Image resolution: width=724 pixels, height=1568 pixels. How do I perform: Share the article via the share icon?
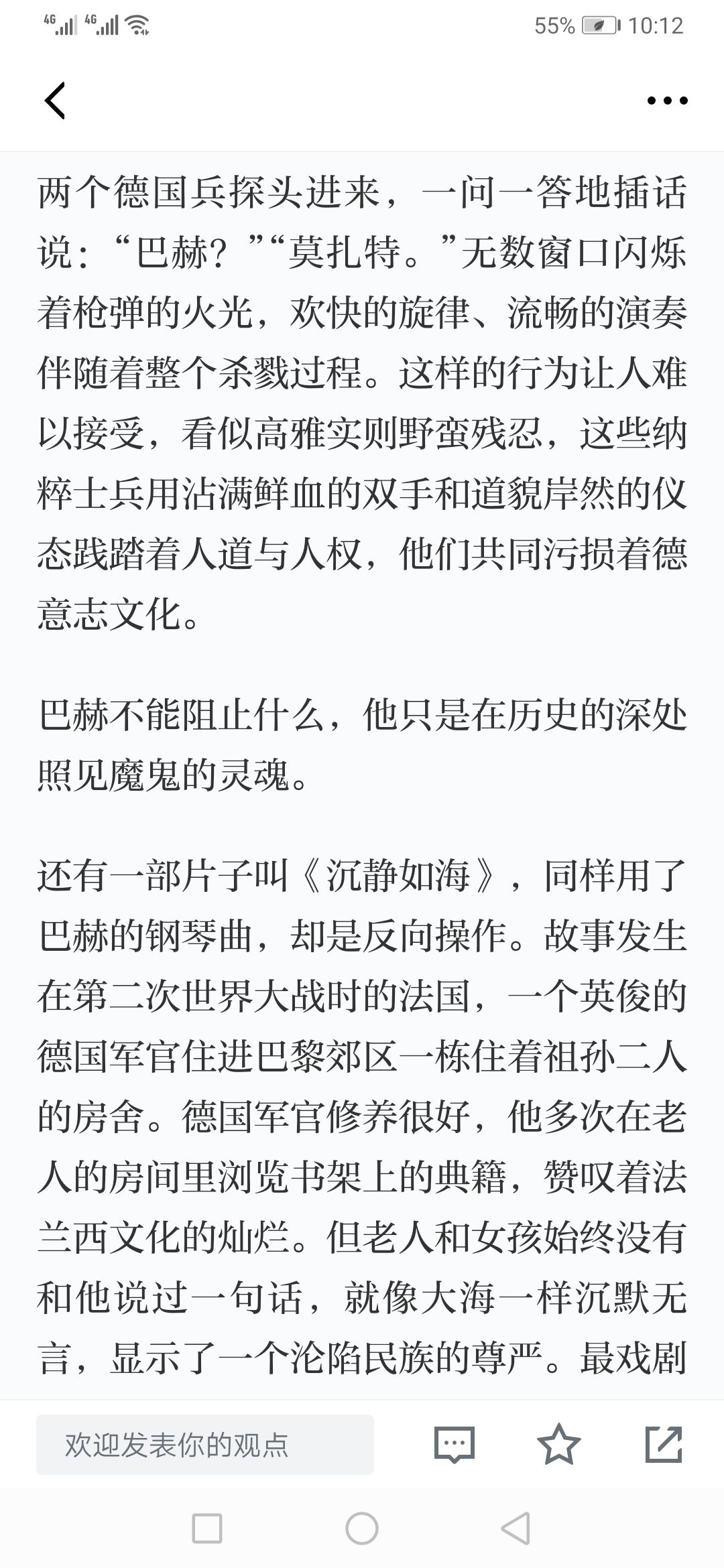point(664,1444)
